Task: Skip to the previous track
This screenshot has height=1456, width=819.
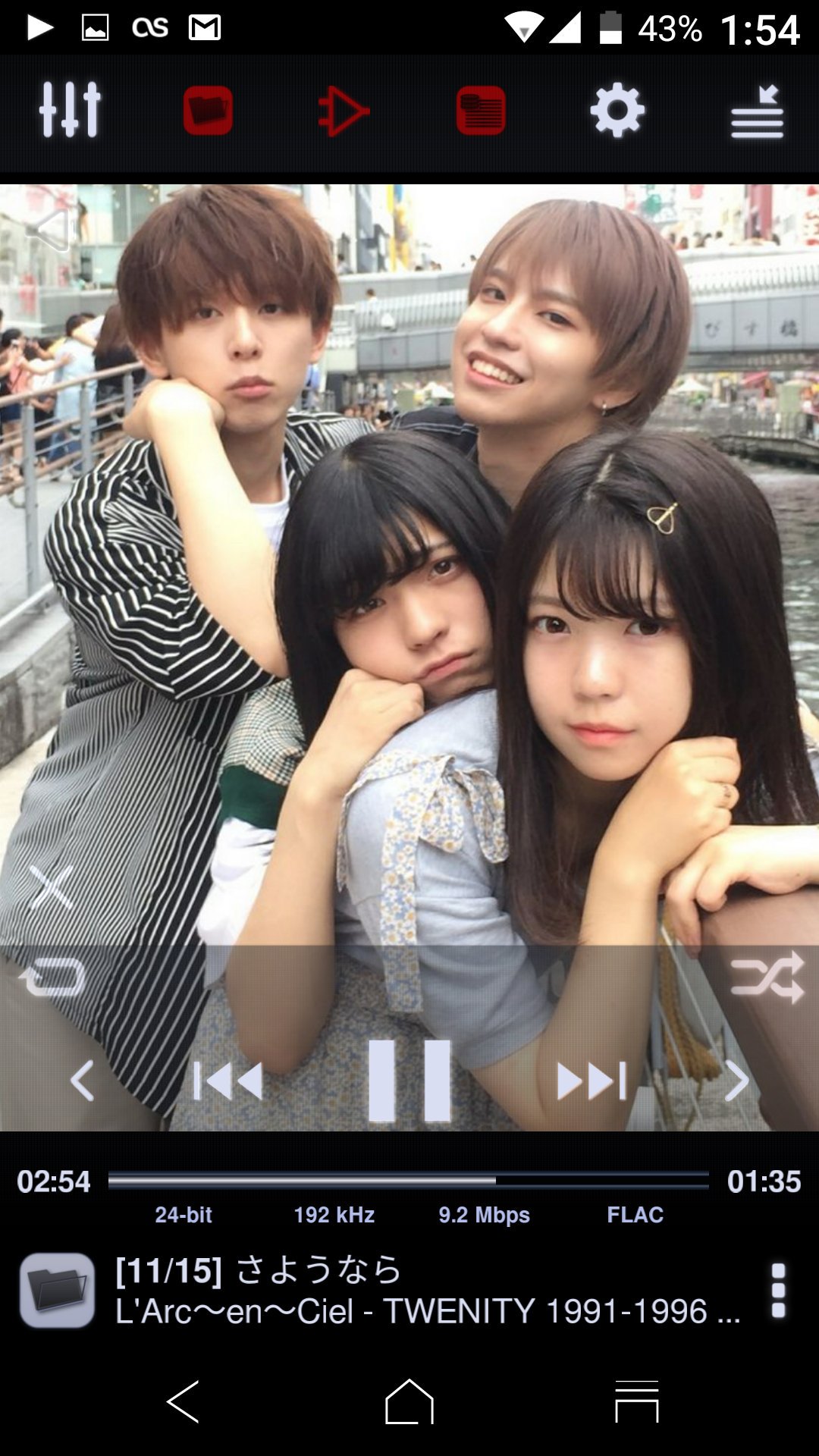Action: click(227, 1081)
